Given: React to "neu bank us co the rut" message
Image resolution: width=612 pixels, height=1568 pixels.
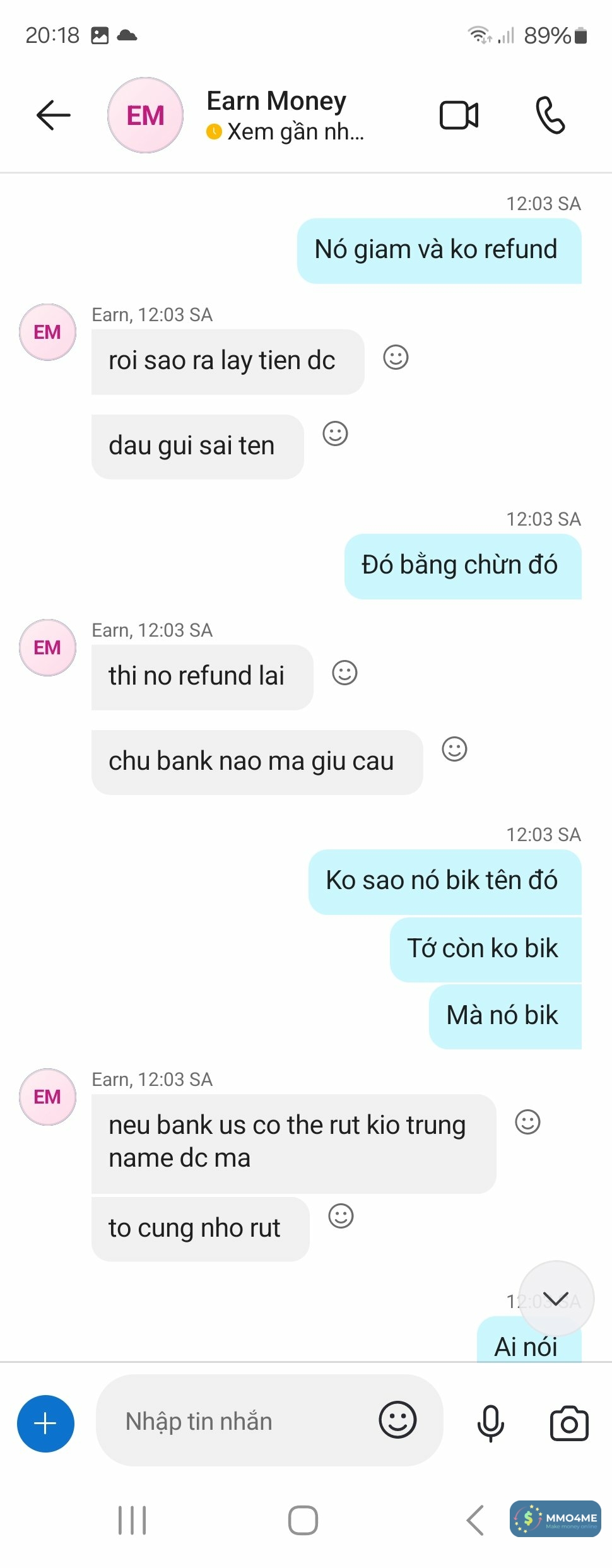Looking at the screenshot, I should tap(527, 1123).
